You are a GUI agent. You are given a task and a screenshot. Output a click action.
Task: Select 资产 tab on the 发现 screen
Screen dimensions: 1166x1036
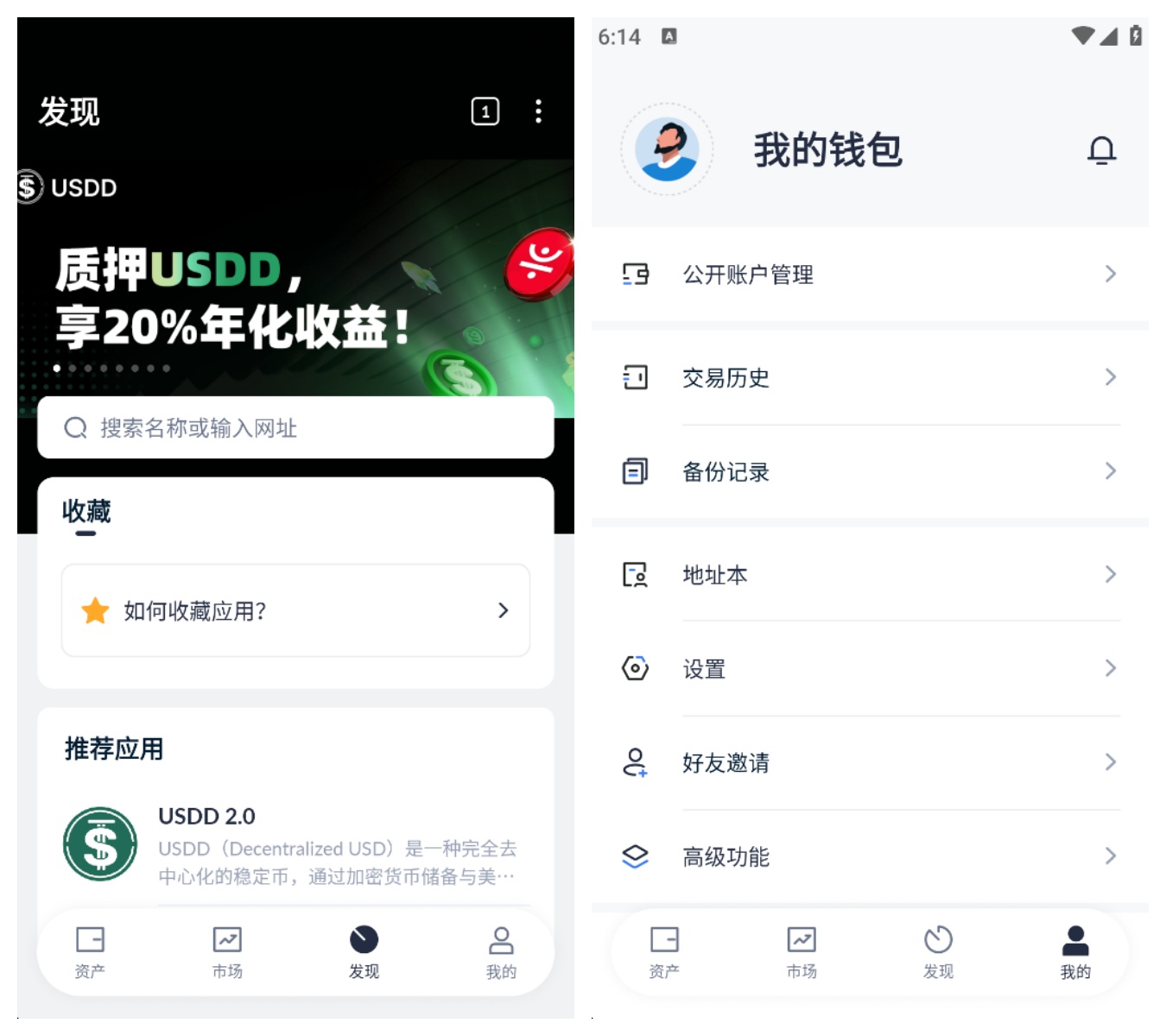click(x=90, y=951)
